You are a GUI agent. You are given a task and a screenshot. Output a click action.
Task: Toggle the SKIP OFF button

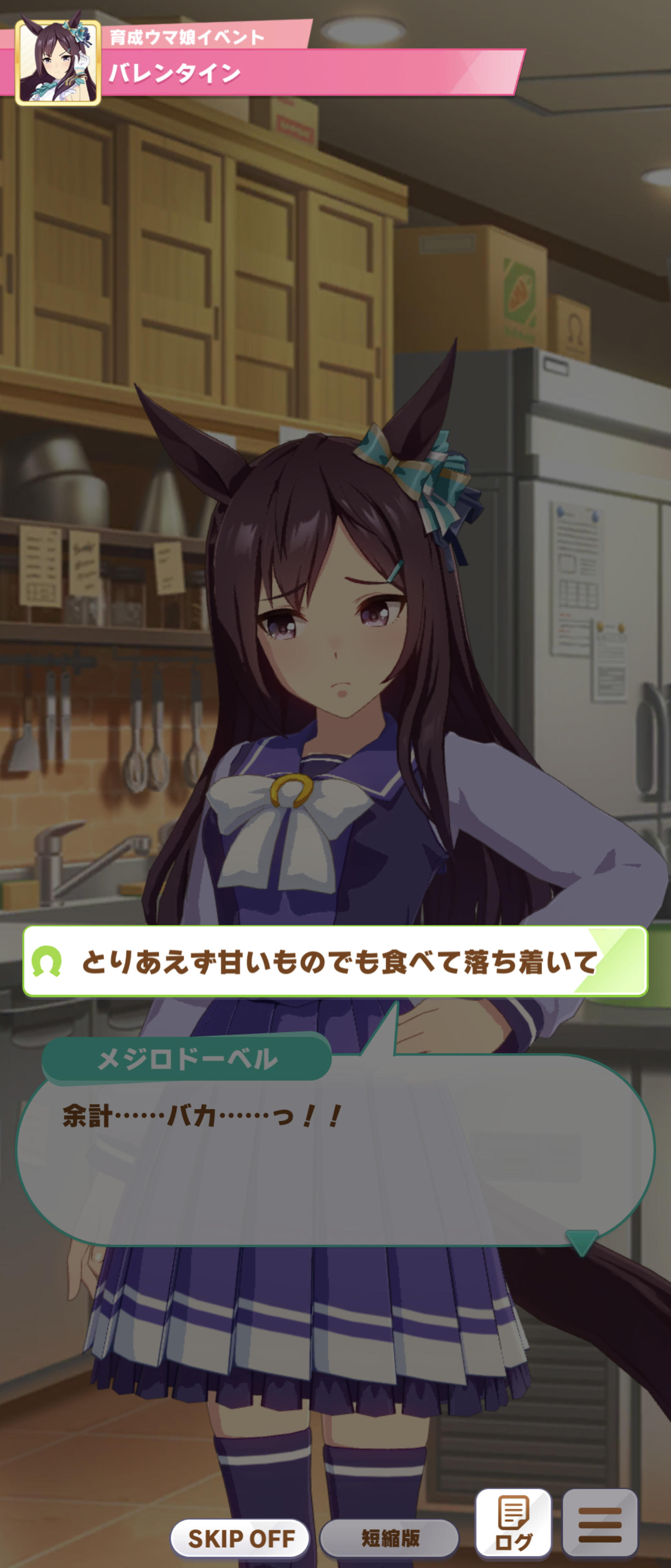click(240, 1538)
